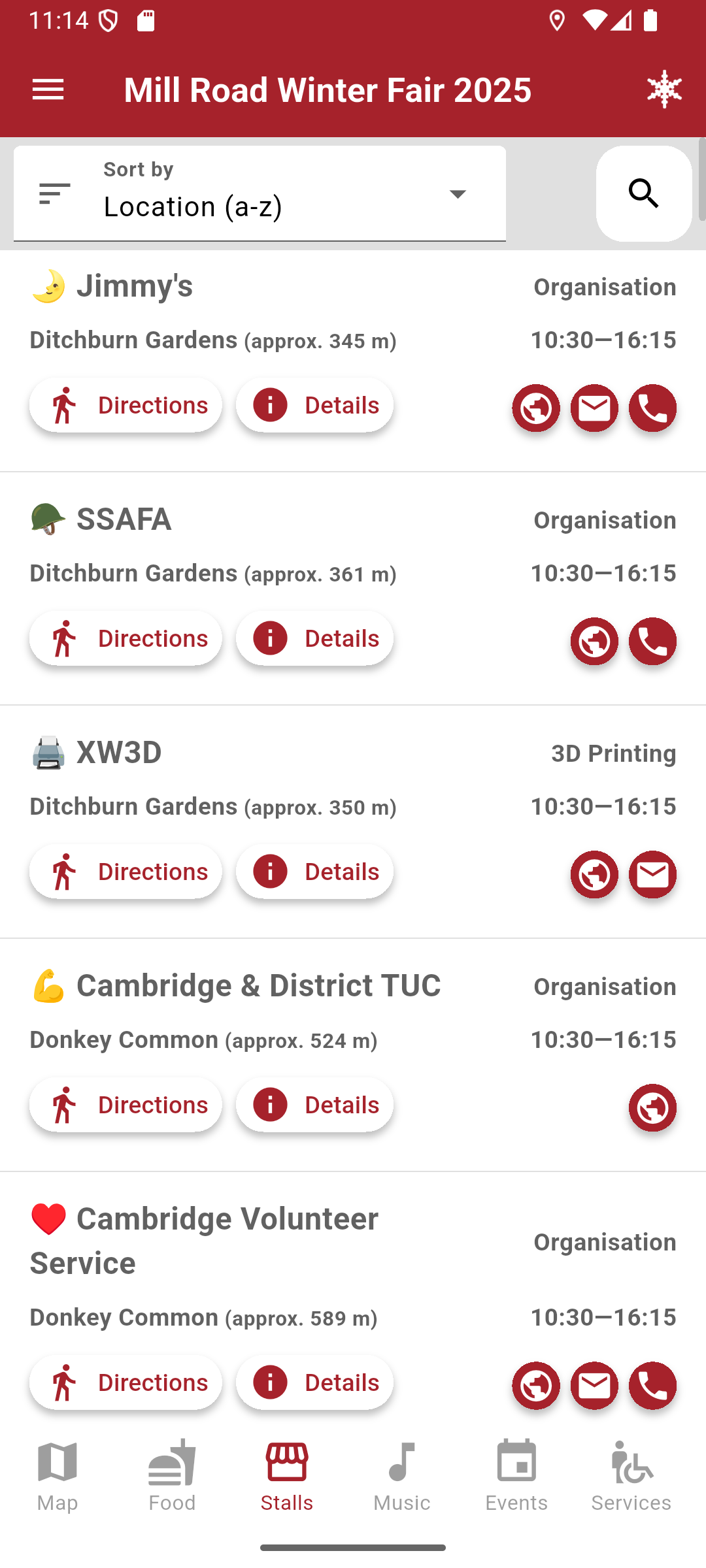This screenshot has height=1568, width=706.
Task: Tap the snowflake icon in the header
Action: (663, 90)
